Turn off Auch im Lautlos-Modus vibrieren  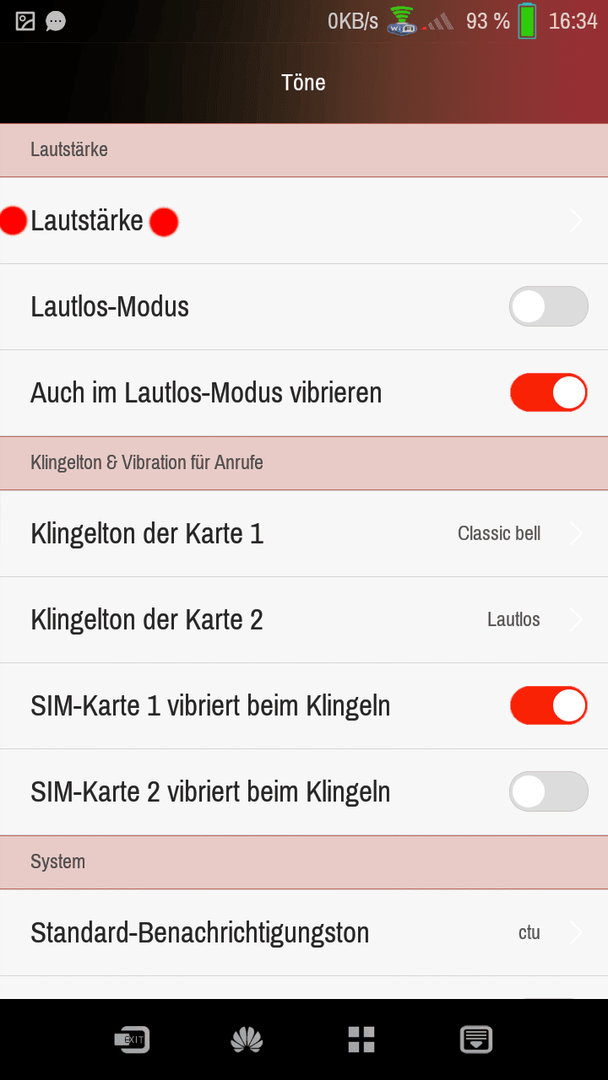[x=548, y=393]
